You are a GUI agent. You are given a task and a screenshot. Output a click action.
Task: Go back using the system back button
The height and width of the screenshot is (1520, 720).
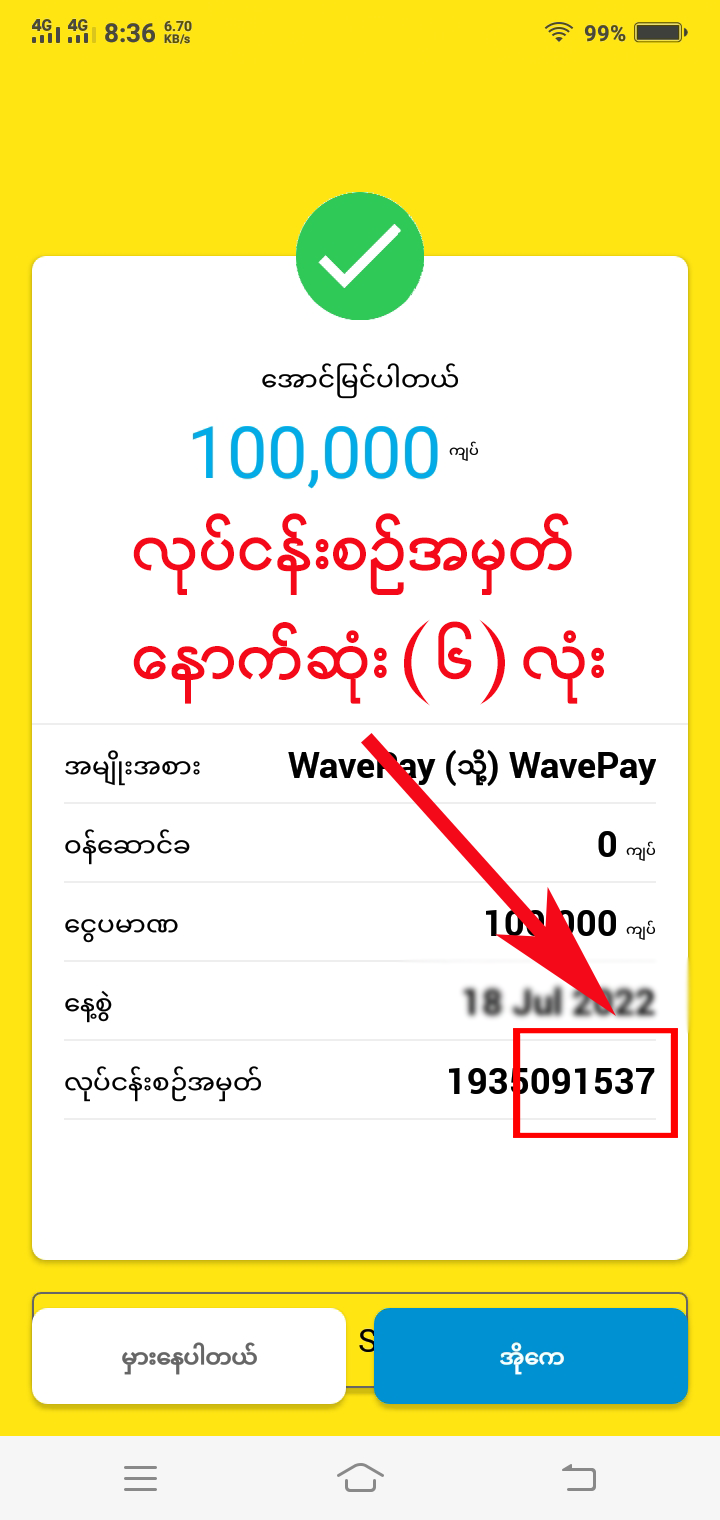[x=578, y=1477]
